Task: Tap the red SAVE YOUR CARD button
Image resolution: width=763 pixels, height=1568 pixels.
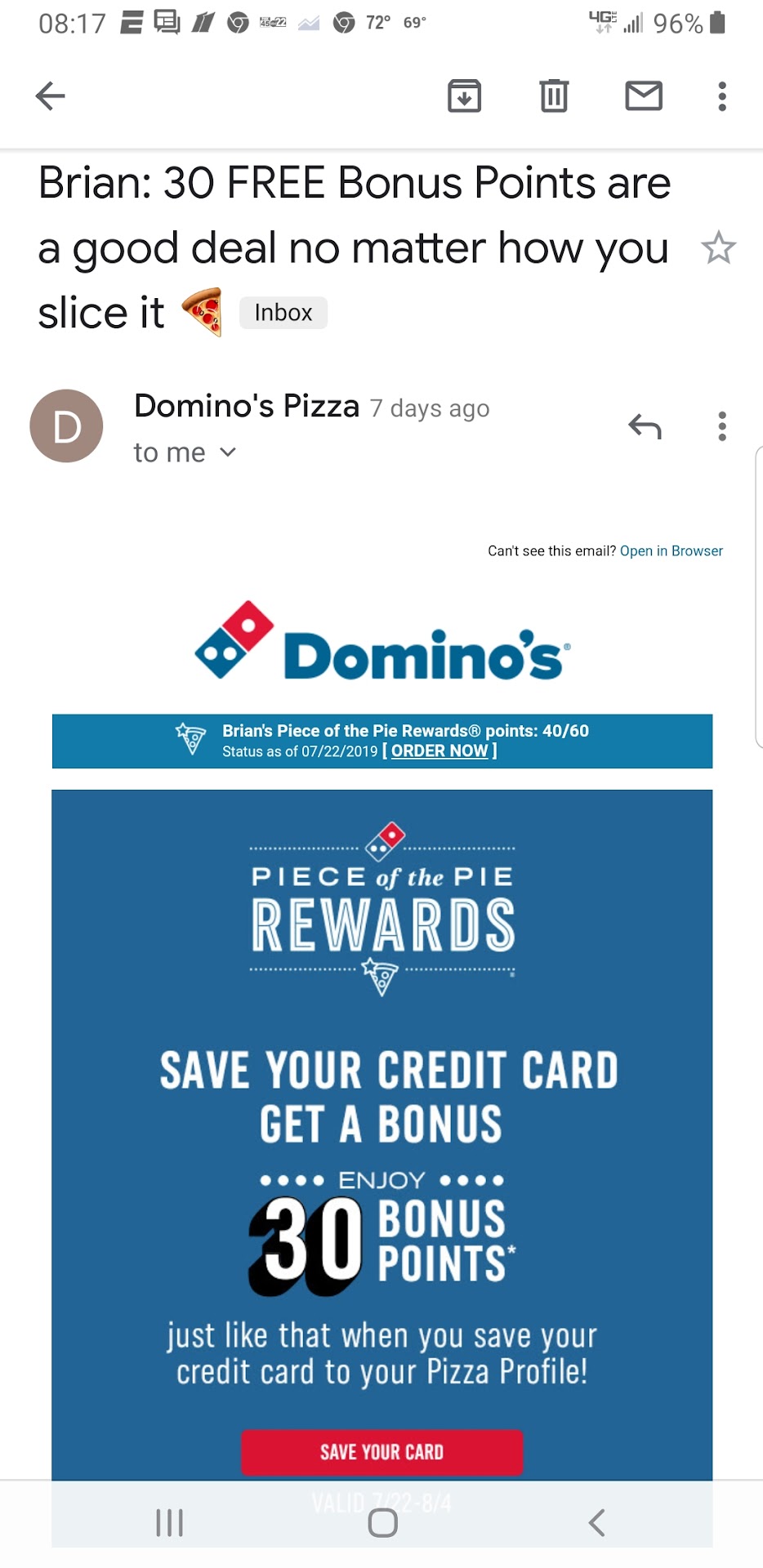Action: pos(381,1451)
